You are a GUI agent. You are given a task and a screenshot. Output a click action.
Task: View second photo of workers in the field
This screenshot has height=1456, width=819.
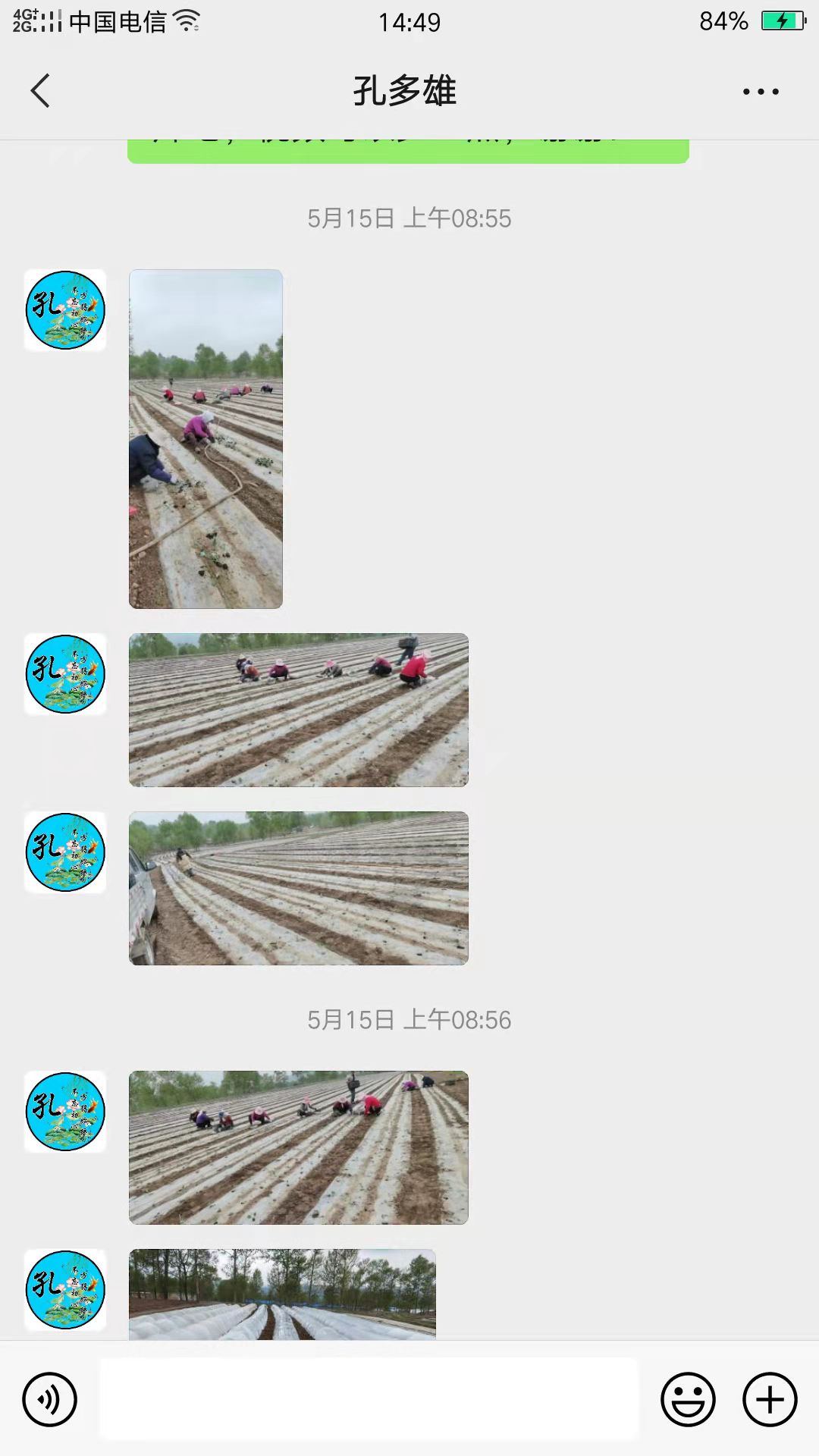click(x=298, y=710)
